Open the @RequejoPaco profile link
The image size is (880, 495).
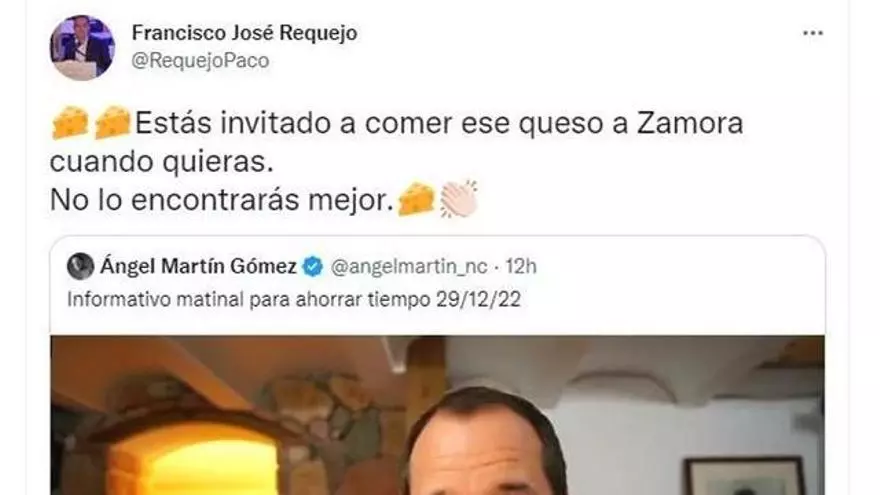199,61
